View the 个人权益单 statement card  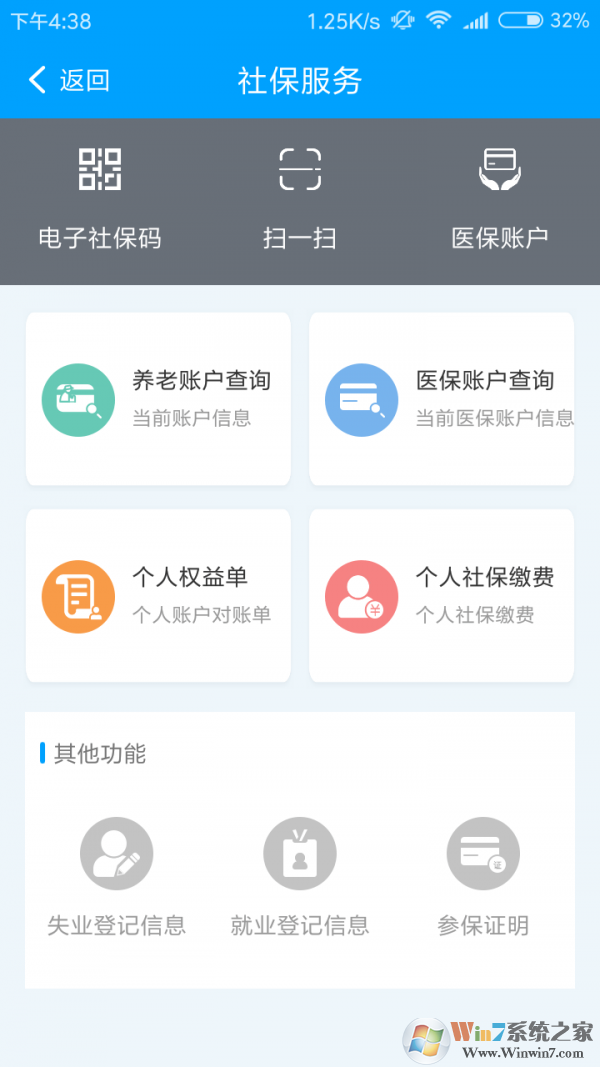(x=158, y=595)
